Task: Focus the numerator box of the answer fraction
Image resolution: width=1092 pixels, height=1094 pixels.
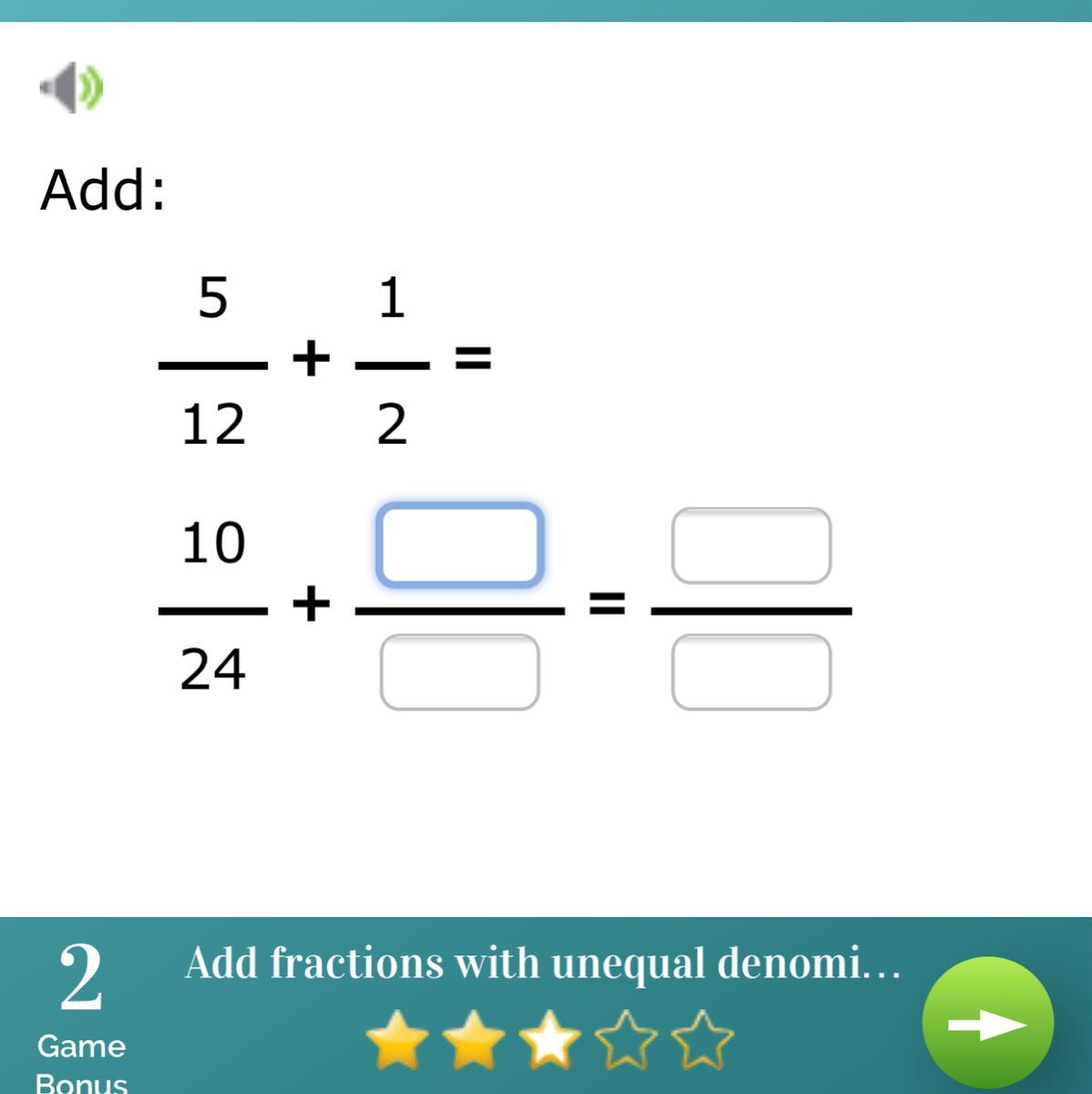Action: coord(751,545)
